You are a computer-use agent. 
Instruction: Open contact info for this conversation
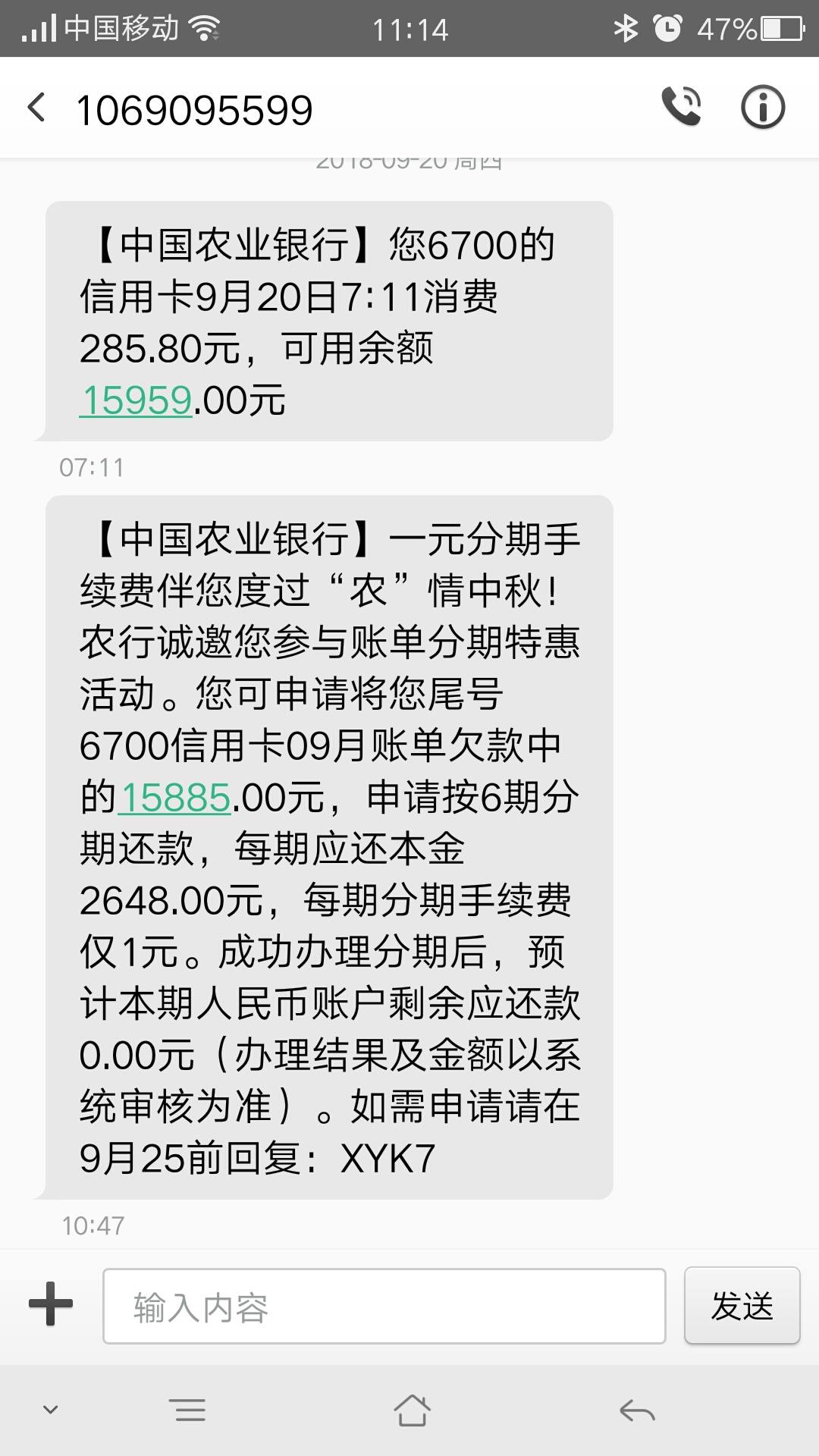point(762,107)
